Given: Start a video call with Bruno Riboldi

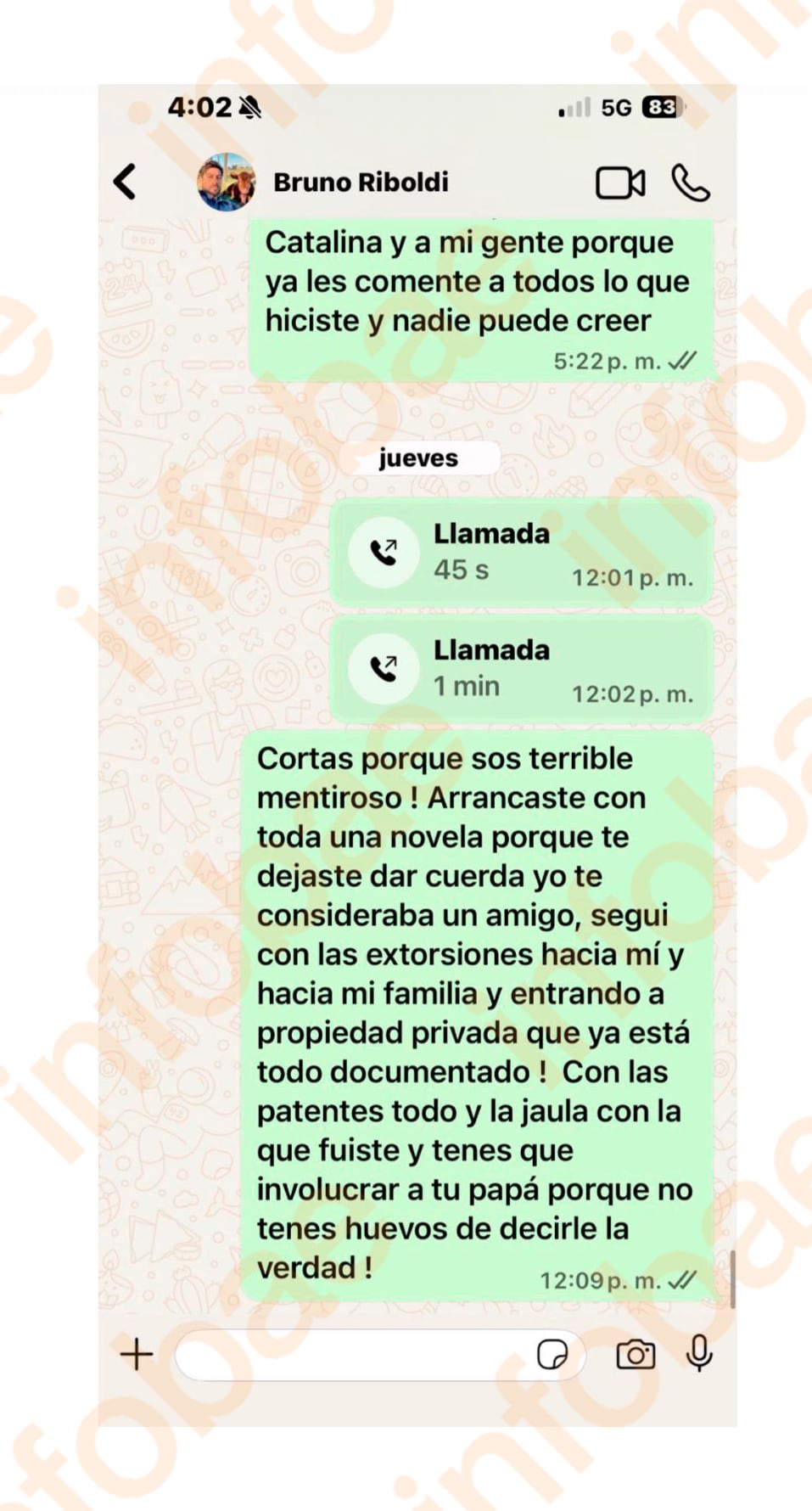Looking at the screenshot, I should pyautogui.click(x=620, y=183).
